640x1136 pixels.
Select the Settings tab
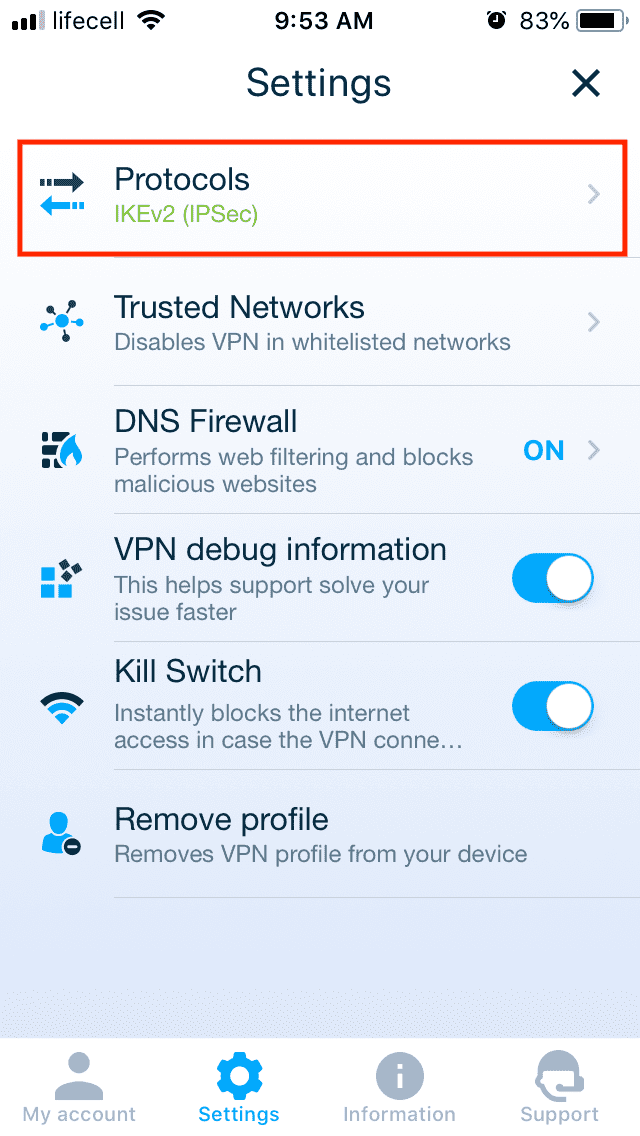[239, 1088]
